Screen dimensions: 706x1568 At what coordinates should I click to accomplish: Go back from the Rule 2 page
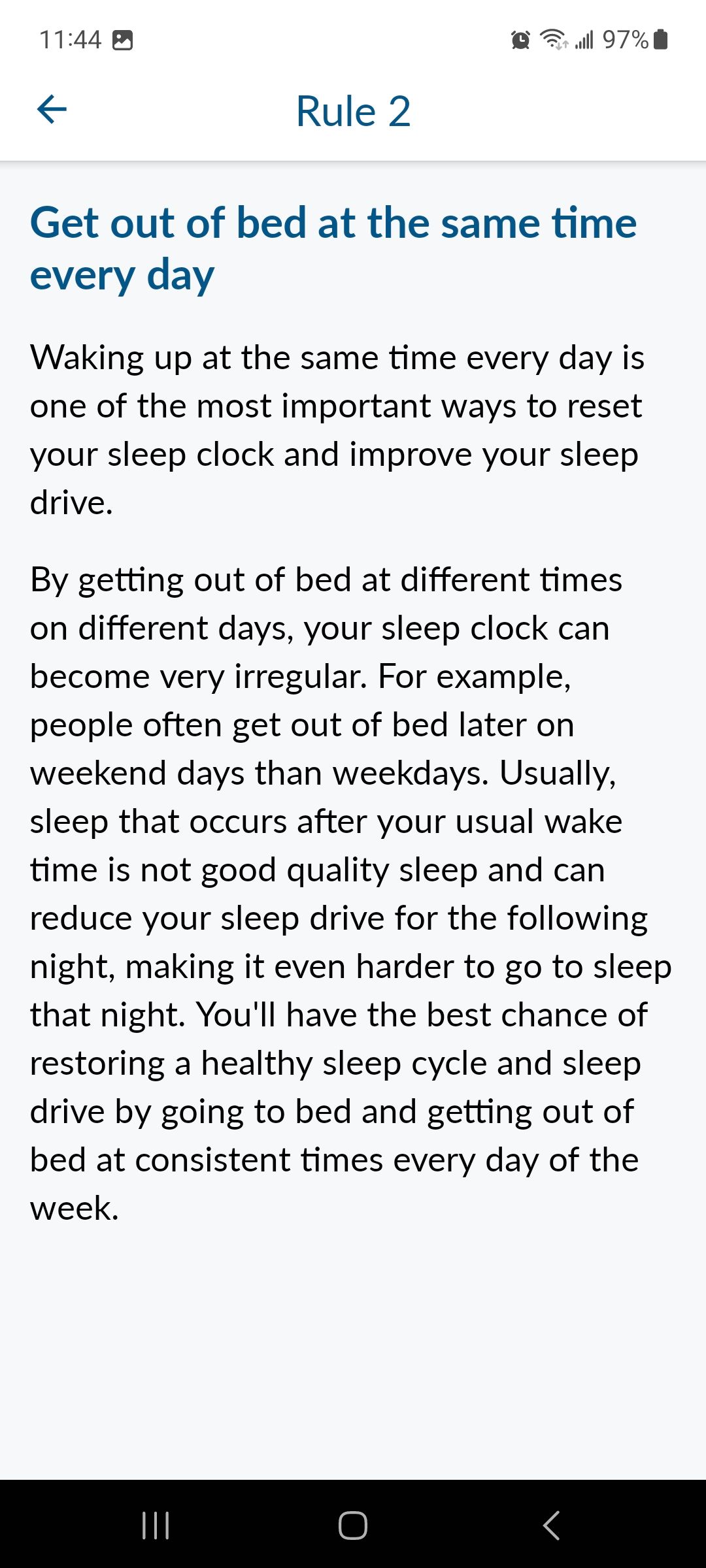point(52,109)
